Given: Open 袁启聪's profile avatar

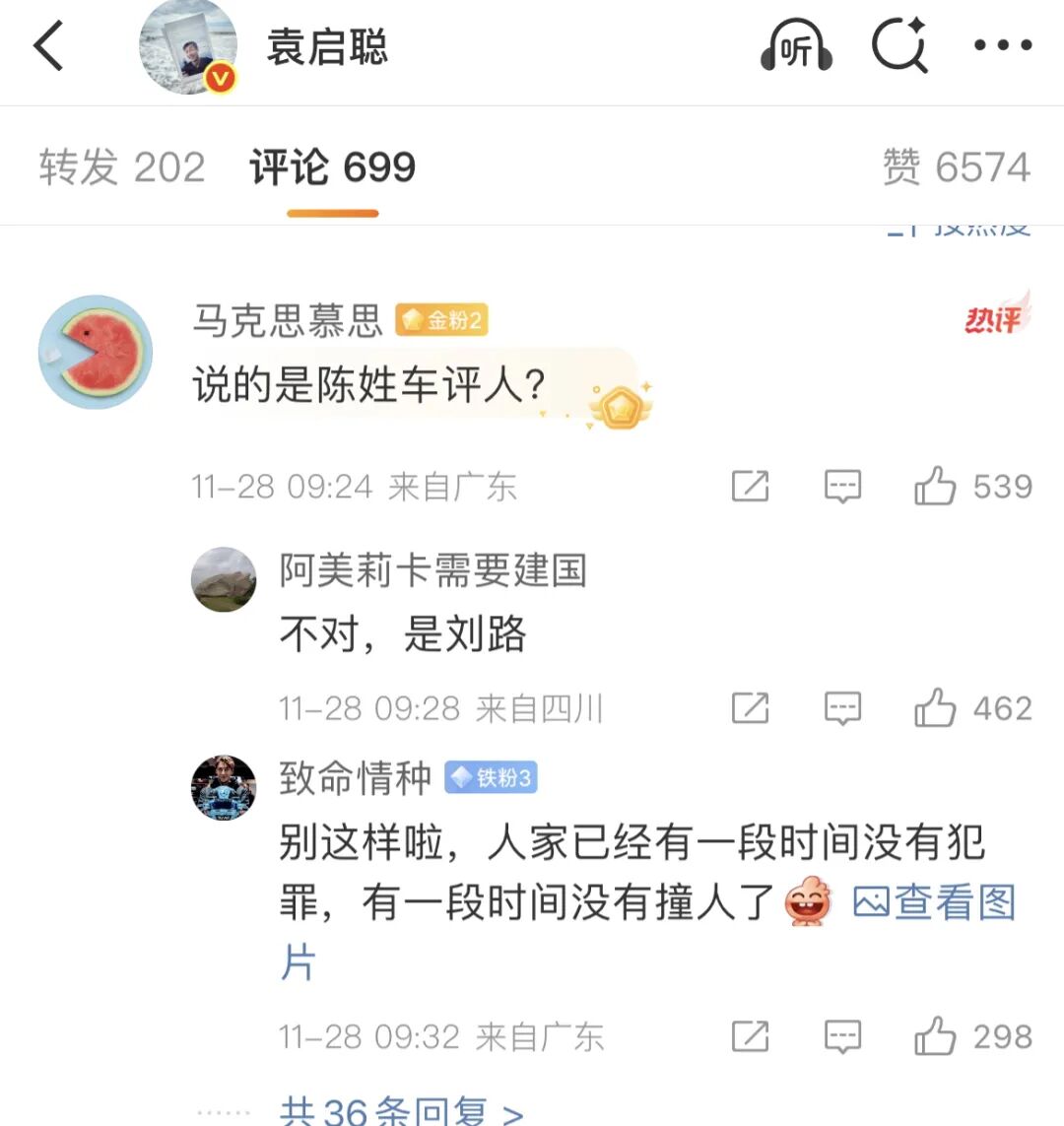Looking at the screenshot, I should 188,46.
